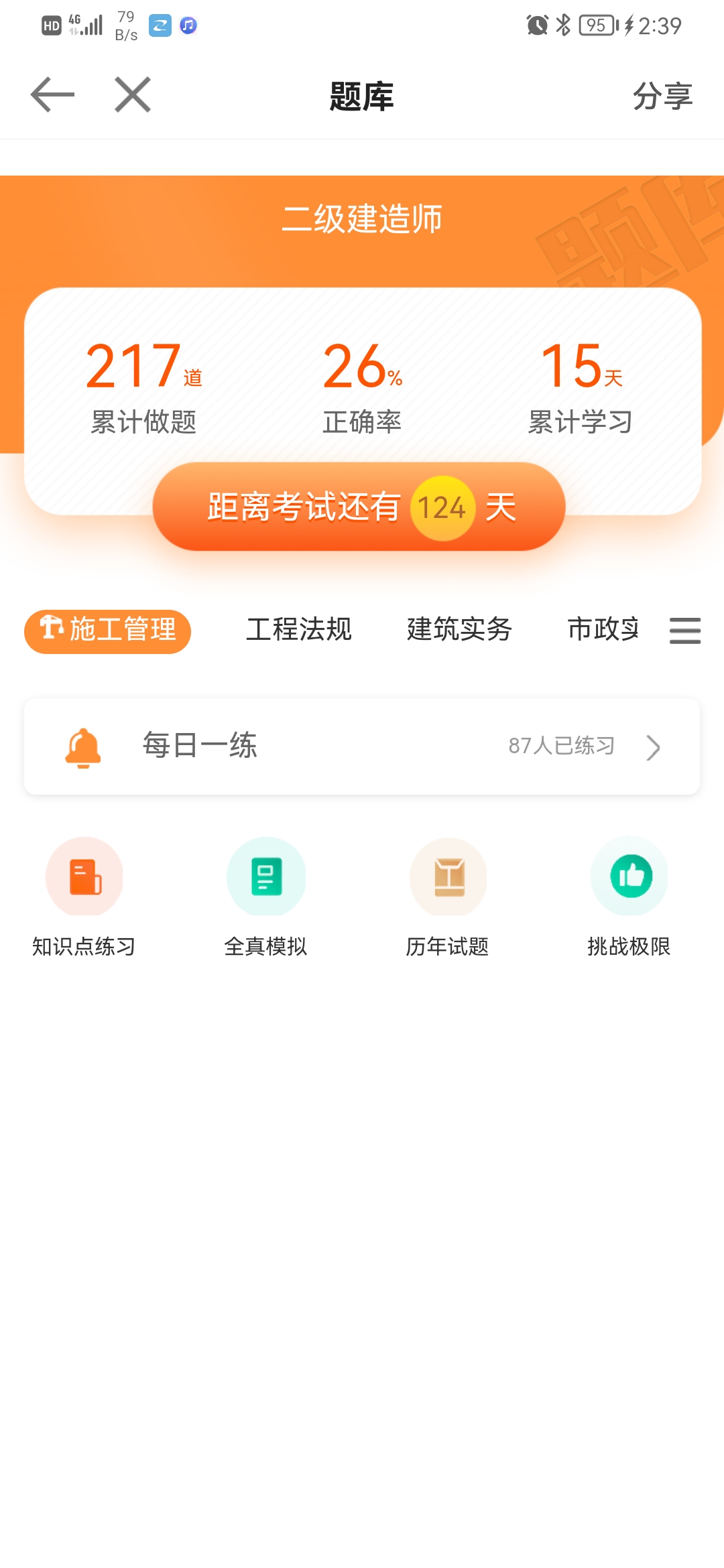This screenshot has height=1568, width=724.
Task: Click the bell icon beside 每日一练
Action: click(x=83, y=746)
